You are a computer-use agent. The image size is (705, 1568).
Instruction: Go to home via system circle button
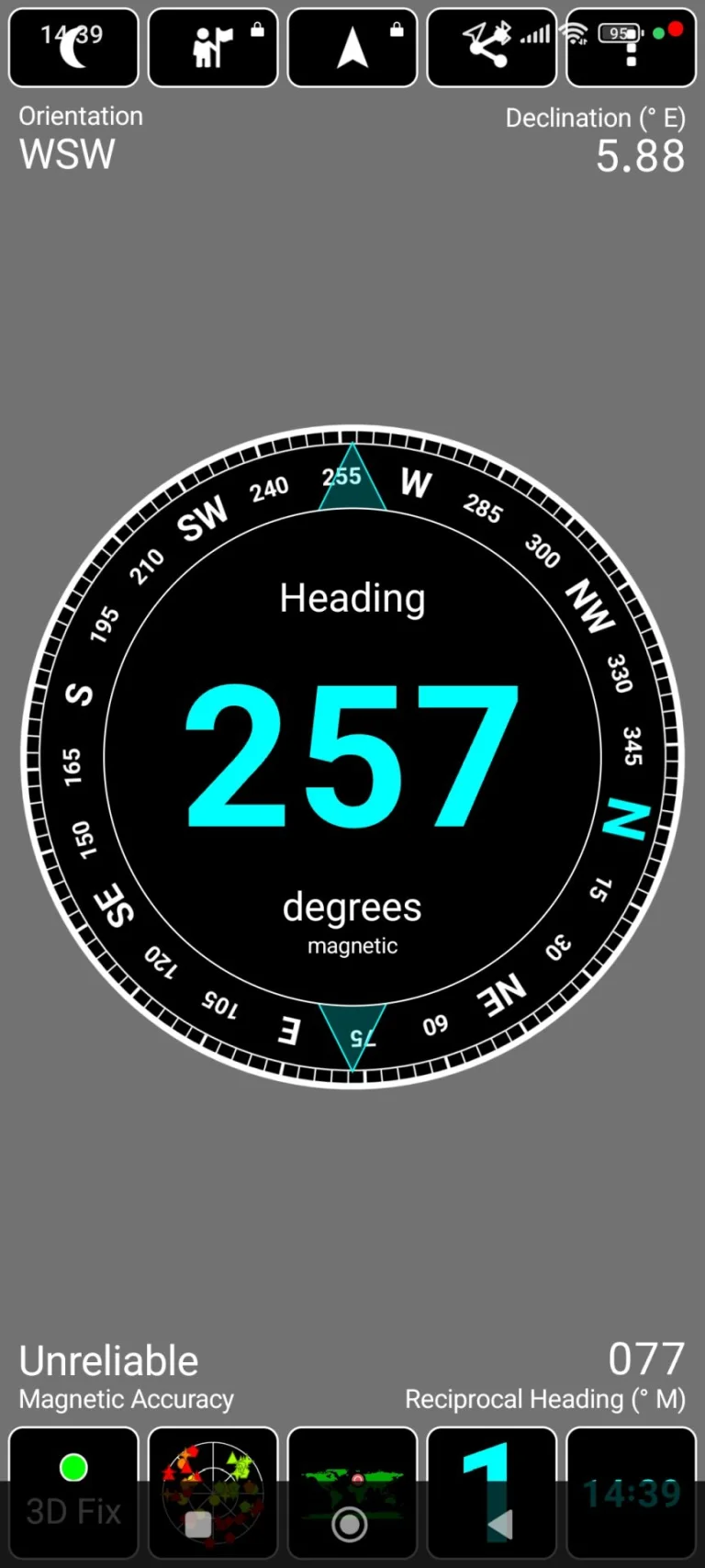point(350,1526)
